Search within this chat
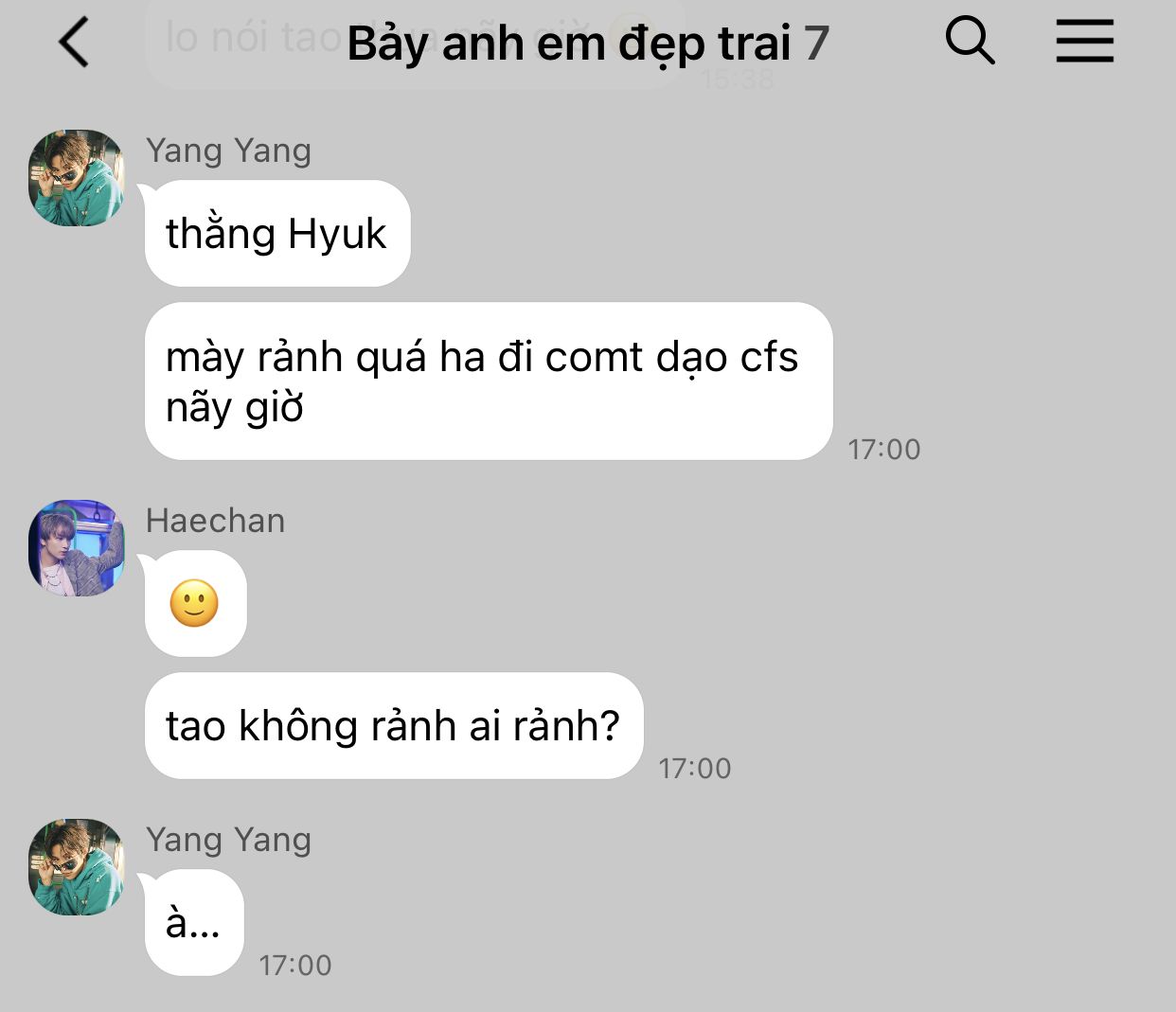This screenshot has width=1176, height=1012. coord(970,42)
